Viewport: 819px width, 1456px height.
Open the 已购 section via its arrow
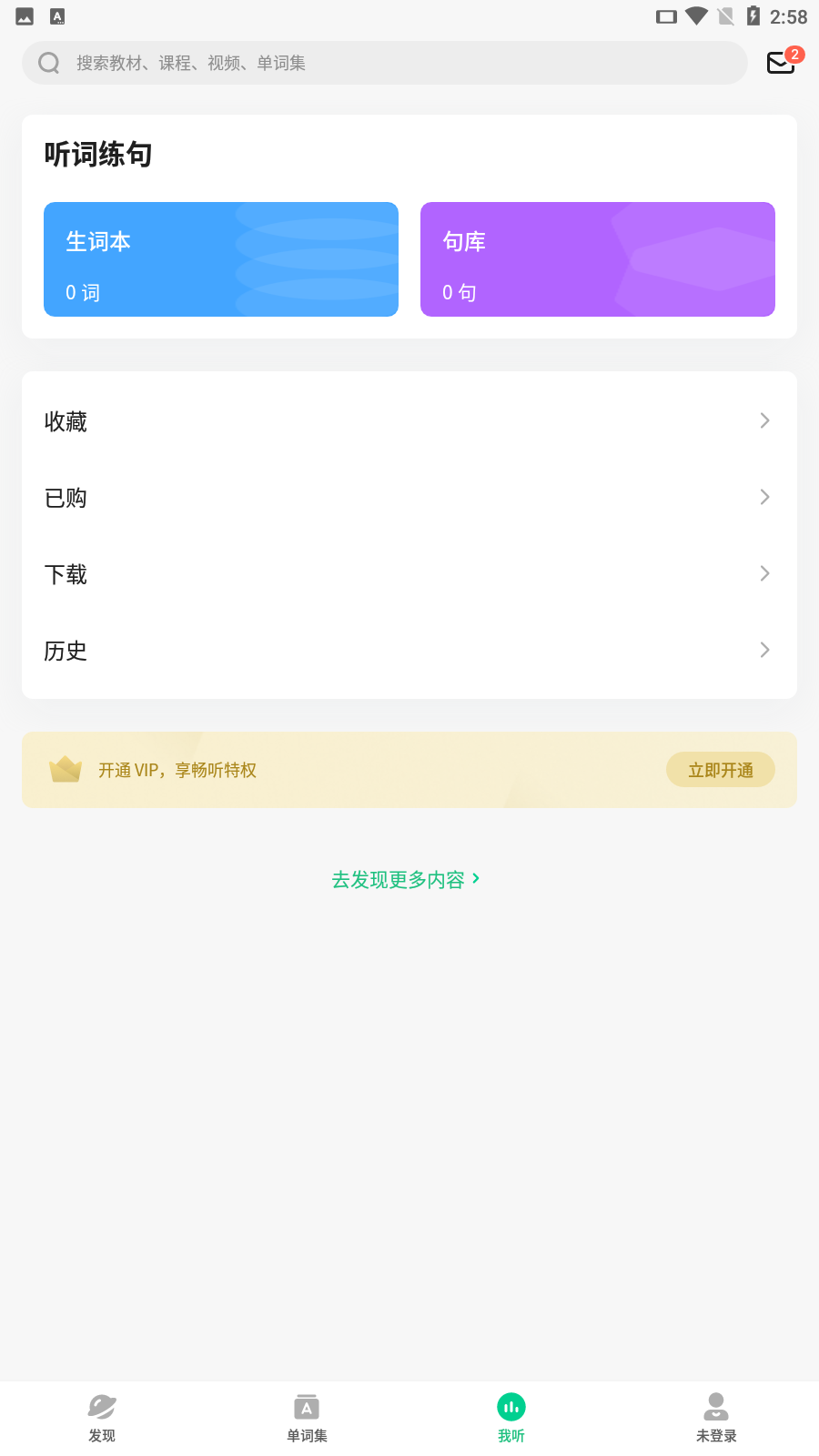(x=763, y=497)
